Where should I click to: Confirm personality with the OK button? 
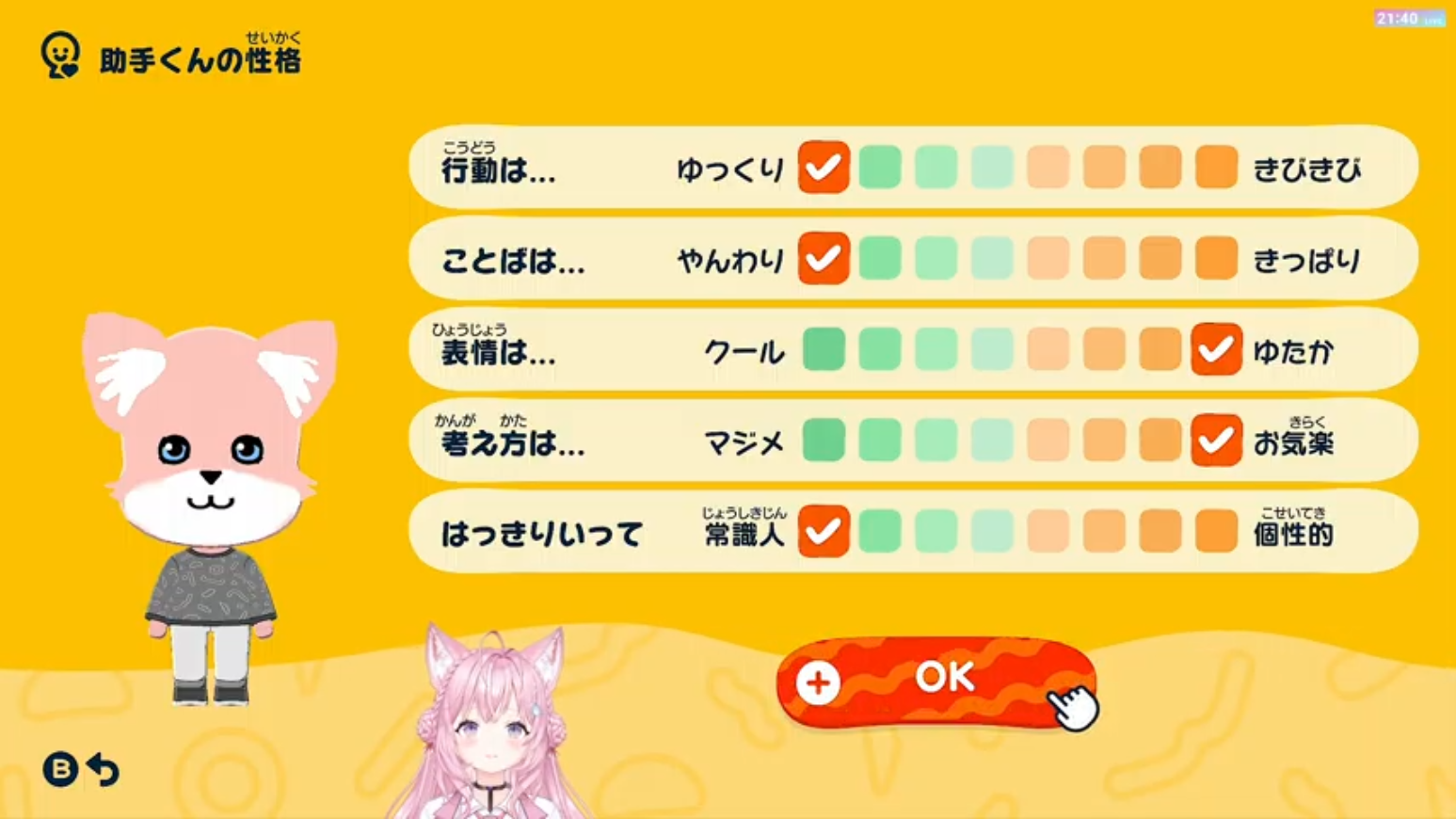click(x=936, y=682)
